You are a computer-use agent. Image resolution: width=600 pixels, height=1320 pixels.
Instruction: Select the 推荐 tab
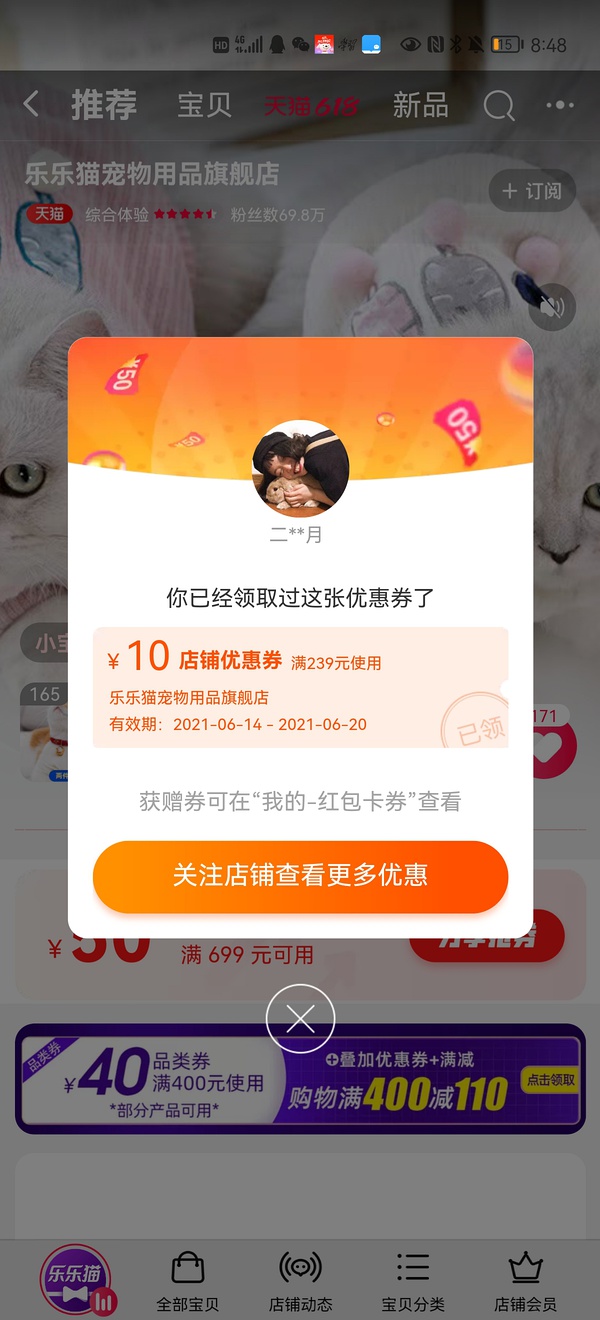pos(104,105)
